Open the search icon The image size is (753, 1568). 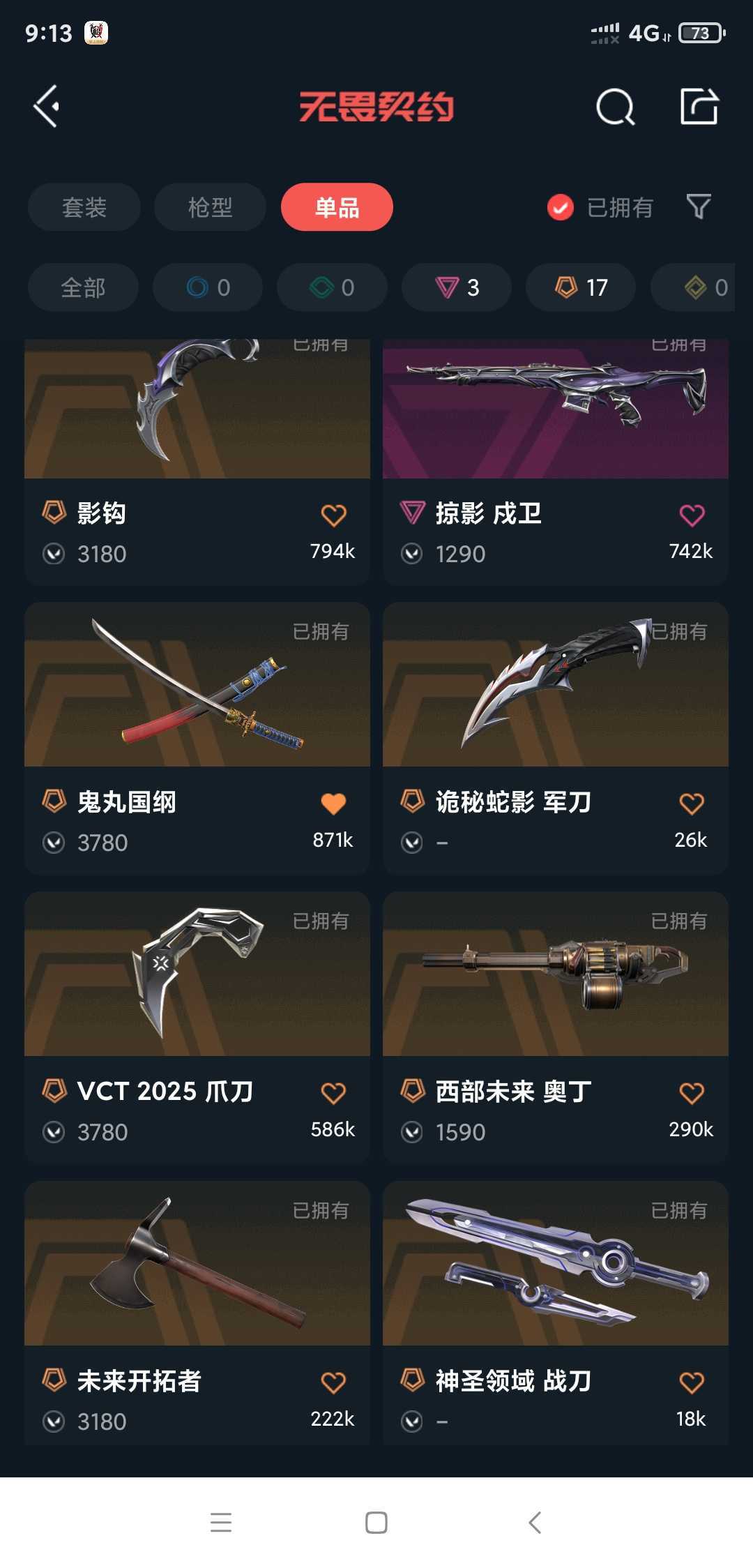[x=615, y=107]
